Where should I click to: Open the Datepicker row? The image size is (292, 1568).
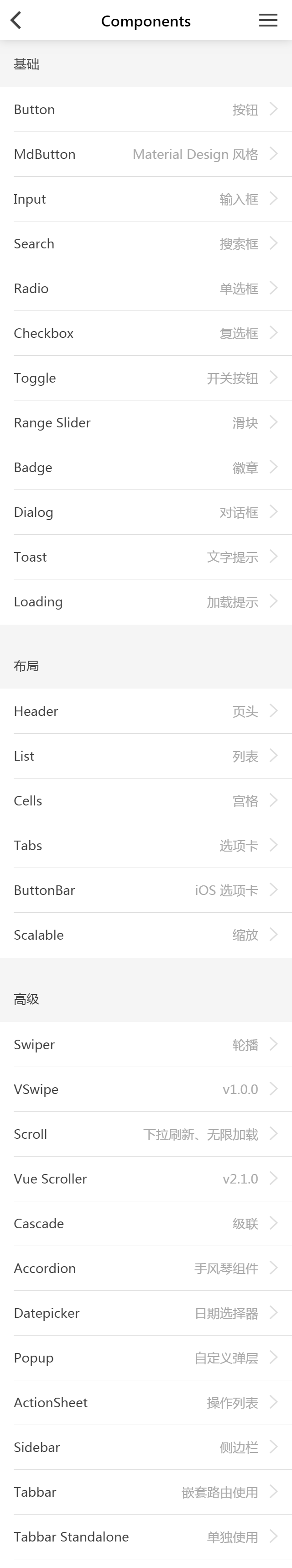tap(146, 1314)
